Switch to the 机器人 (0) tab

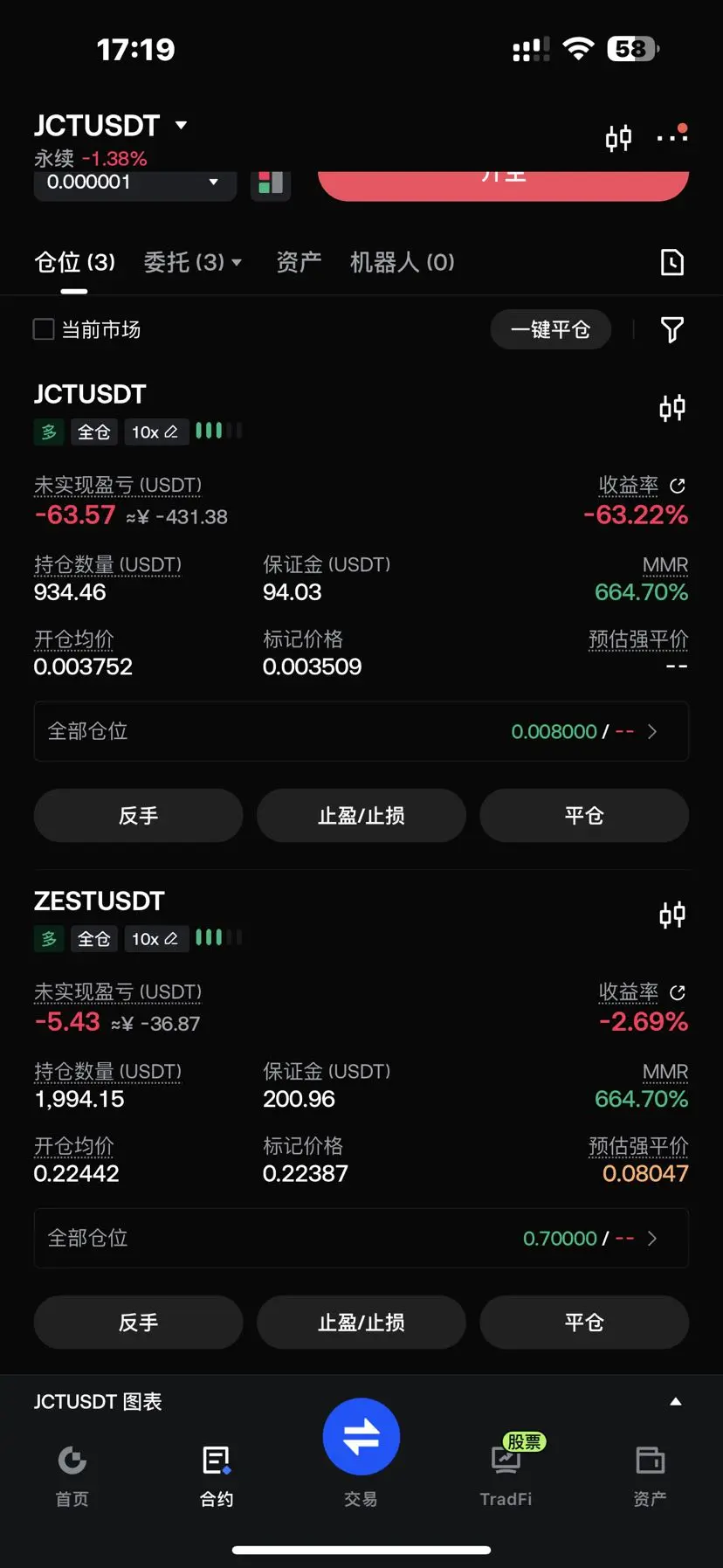[402, 262]
